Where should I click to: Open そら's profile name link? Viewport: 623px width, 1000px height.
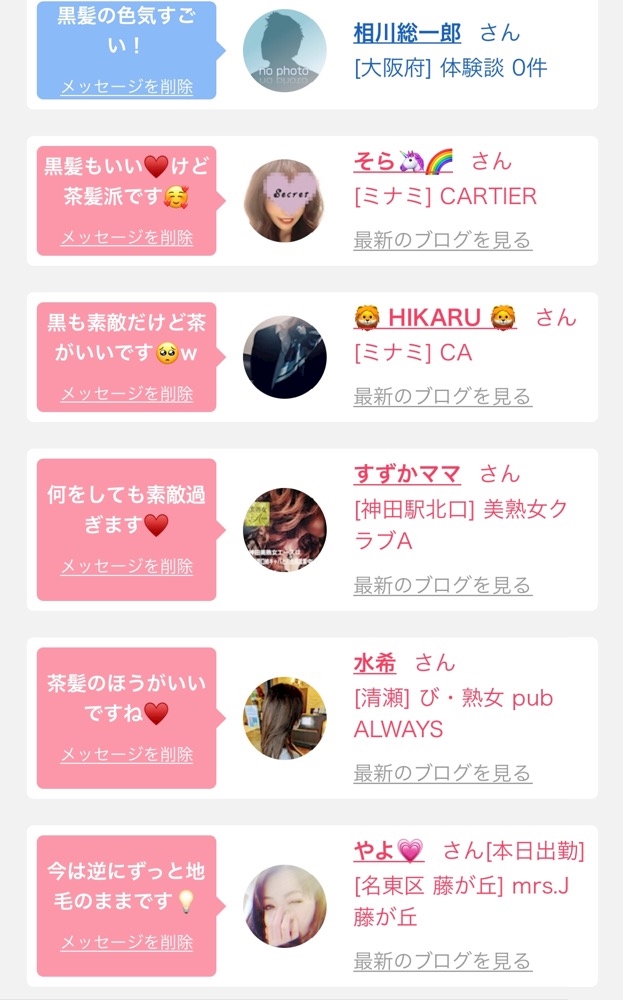coord(403,161)
